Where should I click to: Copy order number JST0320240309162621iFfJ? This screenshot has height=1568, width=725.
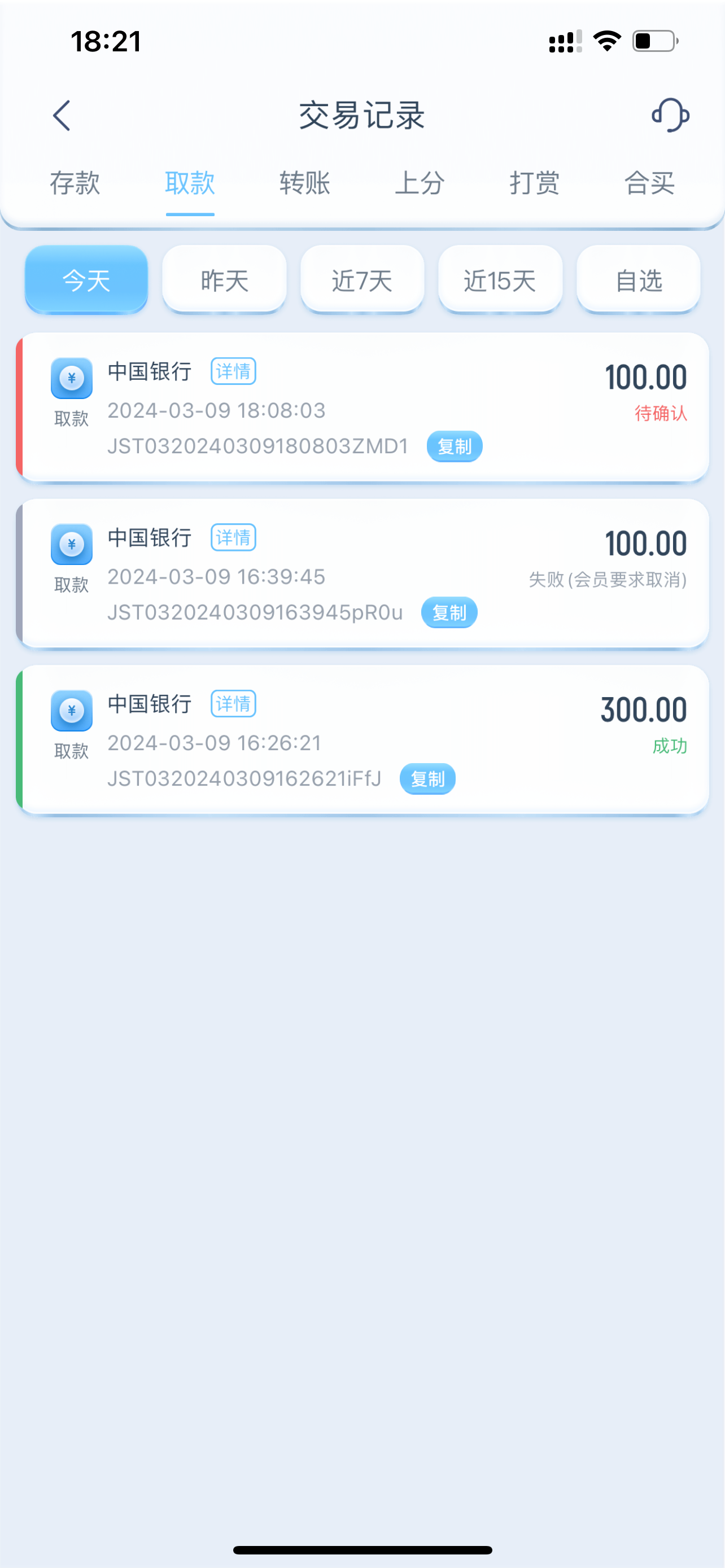point(427,779)
